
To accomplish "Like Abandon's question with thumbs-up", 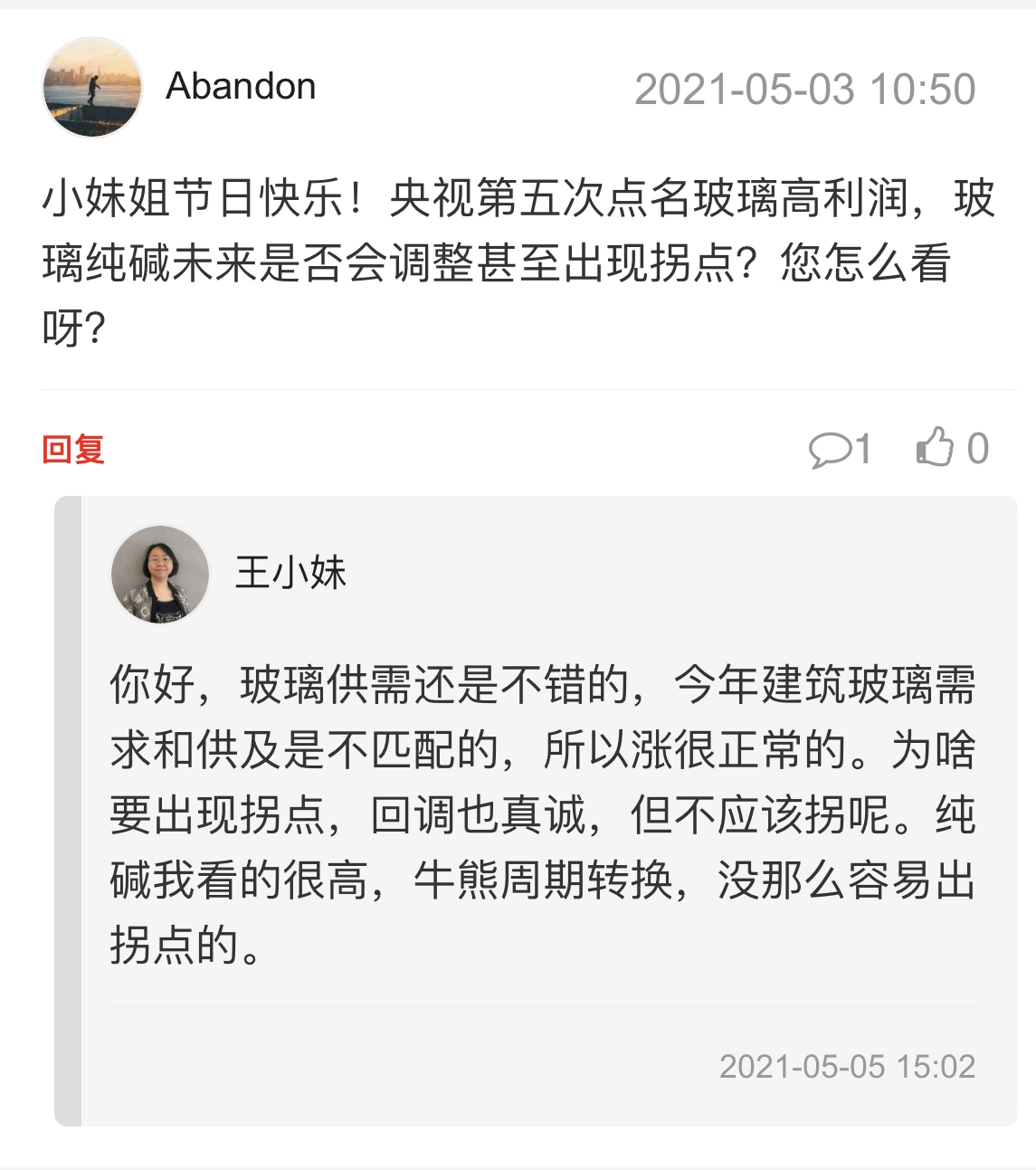I will coord(936,447).
